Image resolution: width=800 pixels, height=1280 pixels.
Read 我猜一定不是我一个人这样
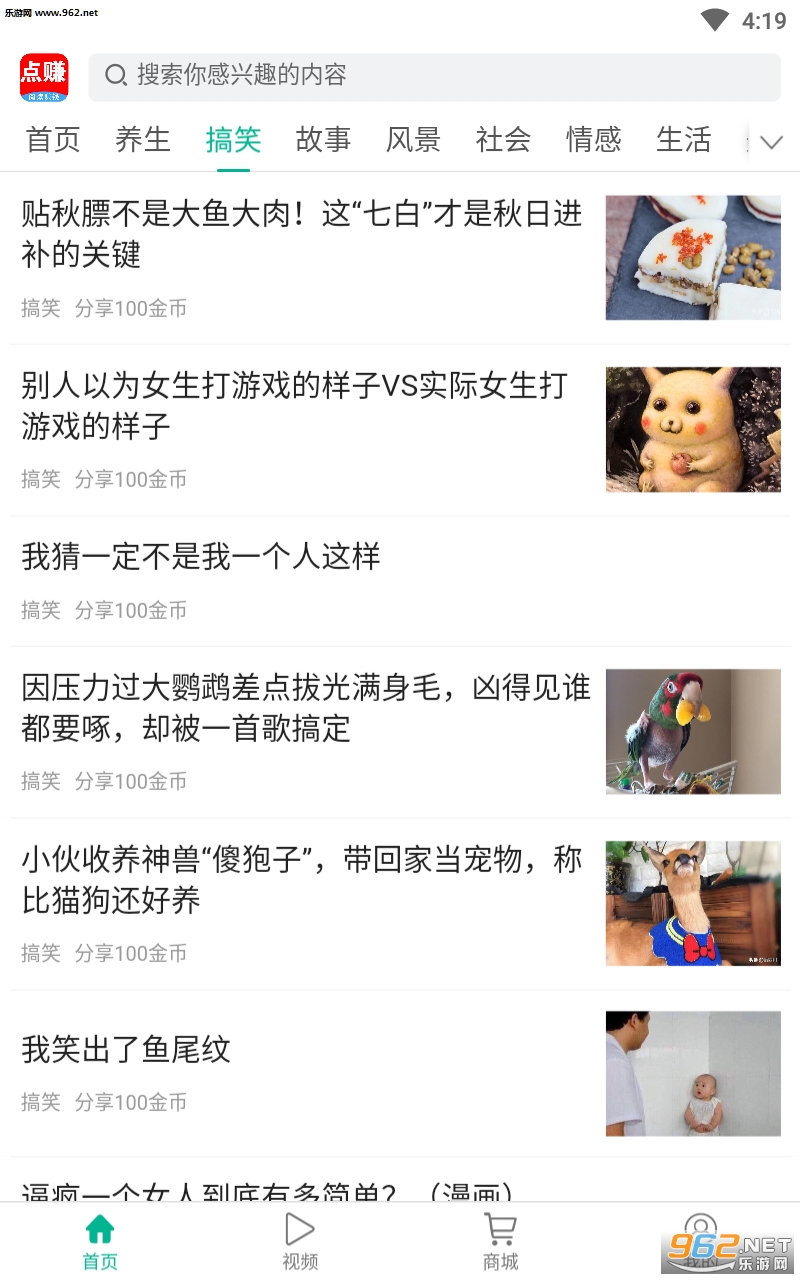click(x=201, y=557)
